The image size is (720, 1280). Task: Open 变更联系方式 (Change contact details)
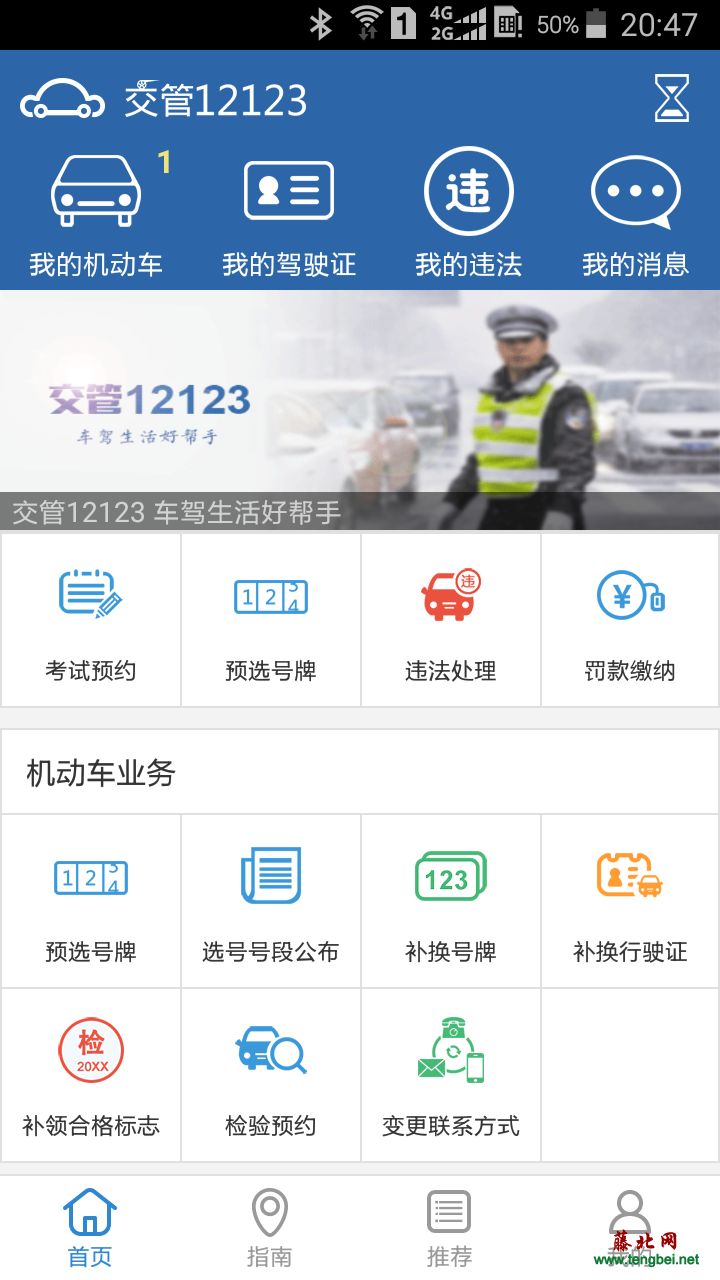point(451,1075)
